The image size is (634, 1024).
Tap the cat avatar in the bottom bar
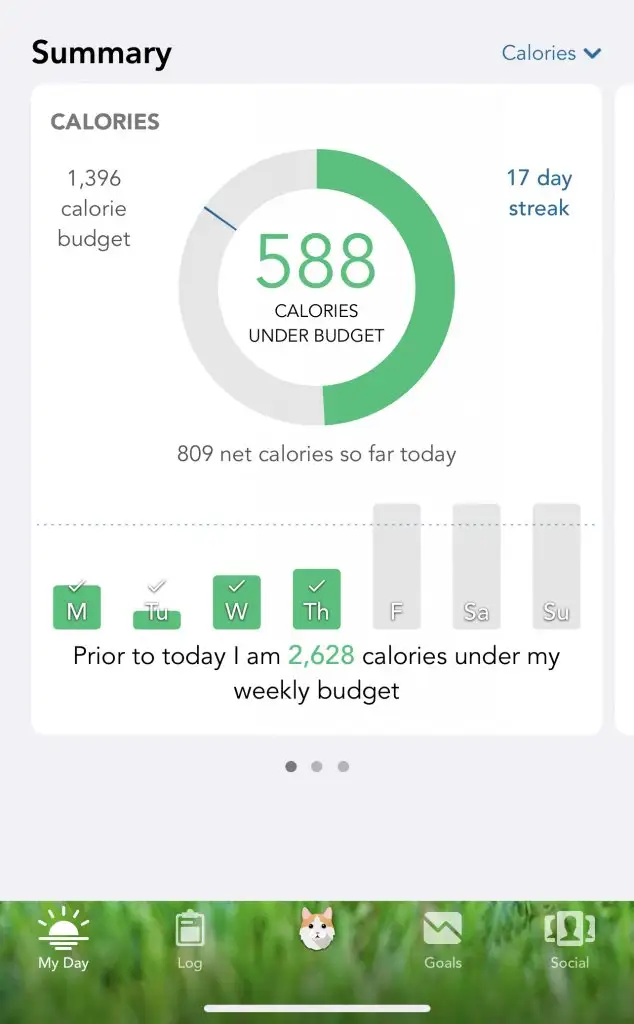tap(317, 929)
